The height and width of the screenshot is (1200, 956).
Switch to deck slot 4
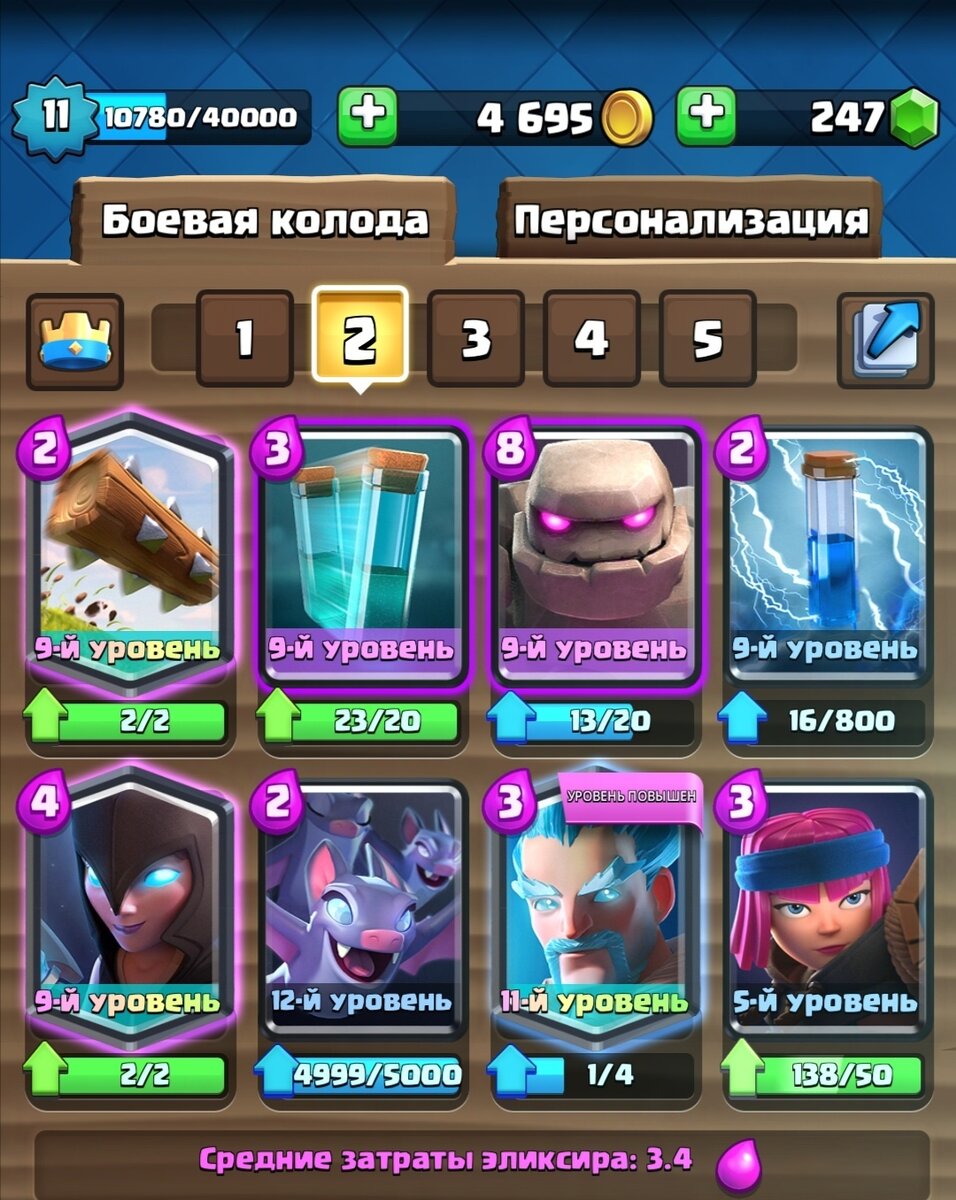(591, 340)
